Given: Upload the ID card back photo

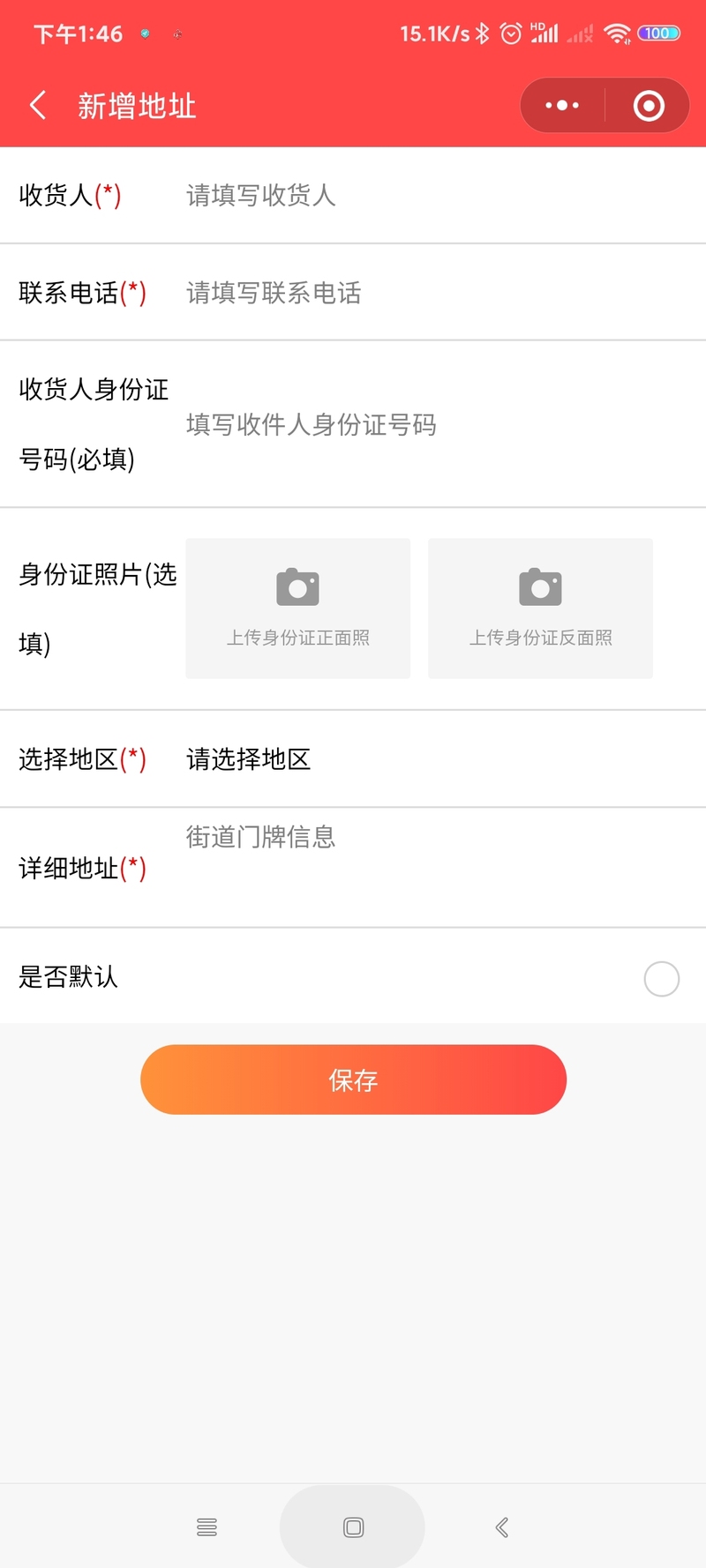Looking at the screenshot, I should point(540,609).
